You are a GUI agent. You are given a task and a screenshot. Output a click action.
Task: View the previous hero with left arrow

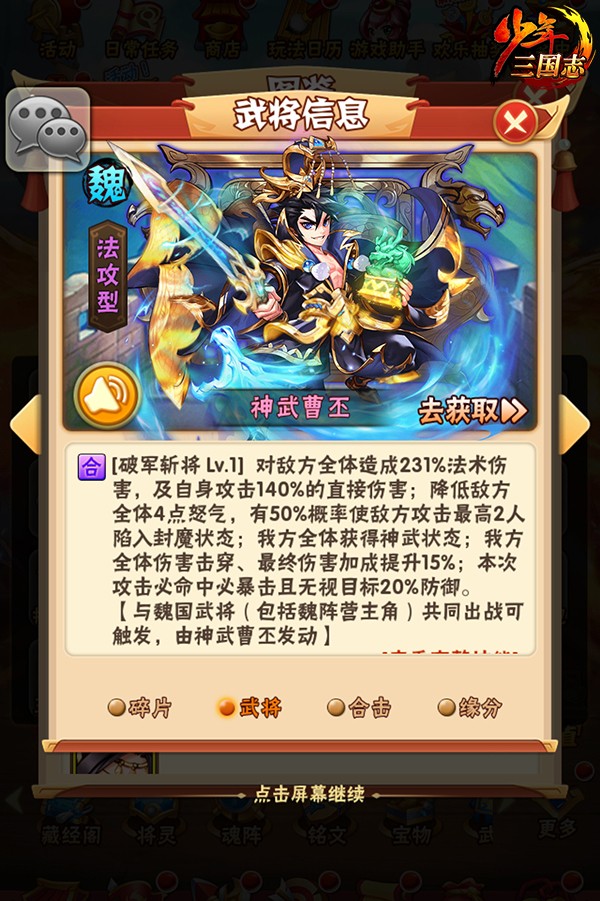tap(24, 424)
